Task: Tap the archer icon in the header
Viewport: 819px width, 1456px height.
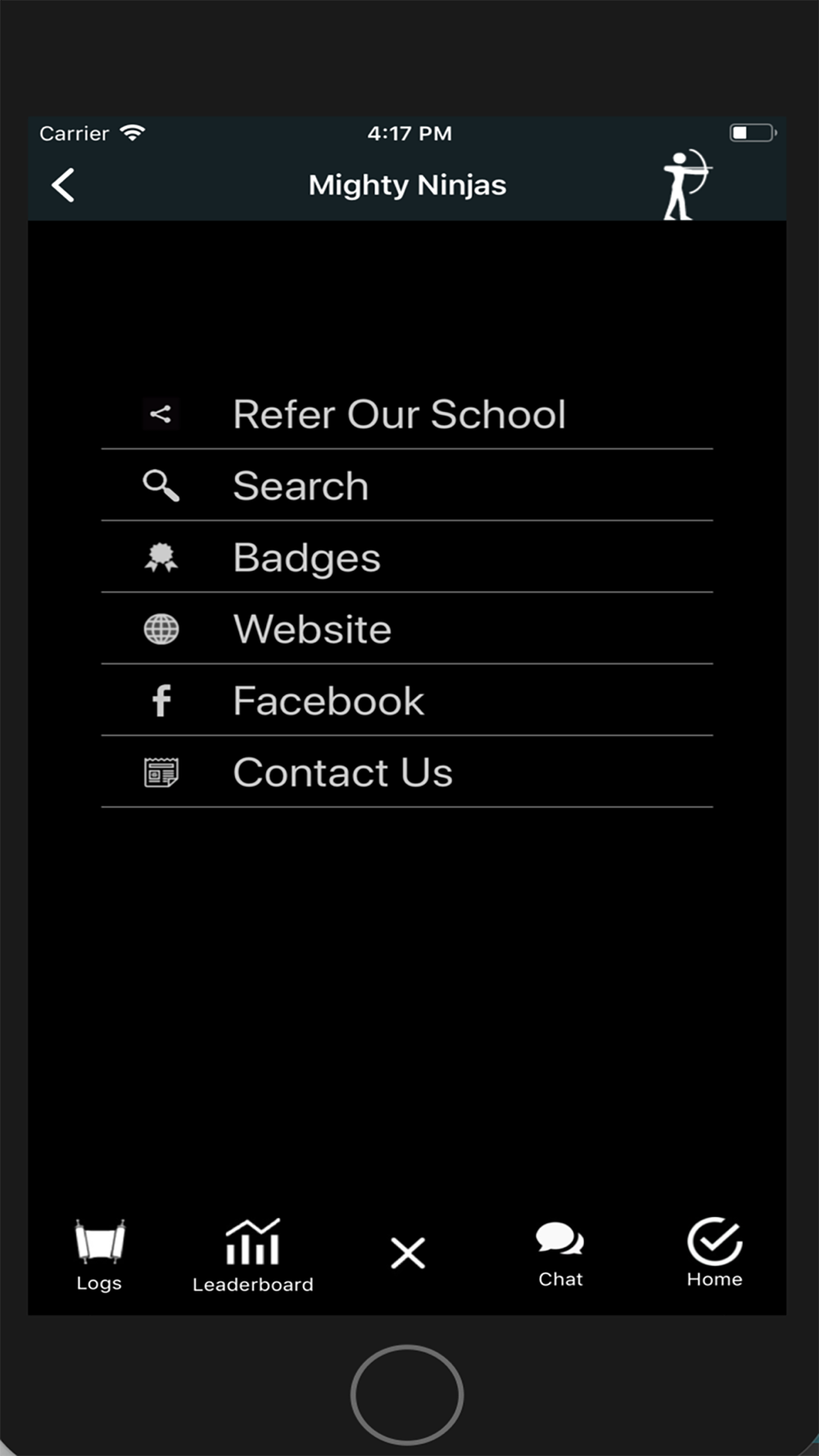Action: [x=686, y=184]
